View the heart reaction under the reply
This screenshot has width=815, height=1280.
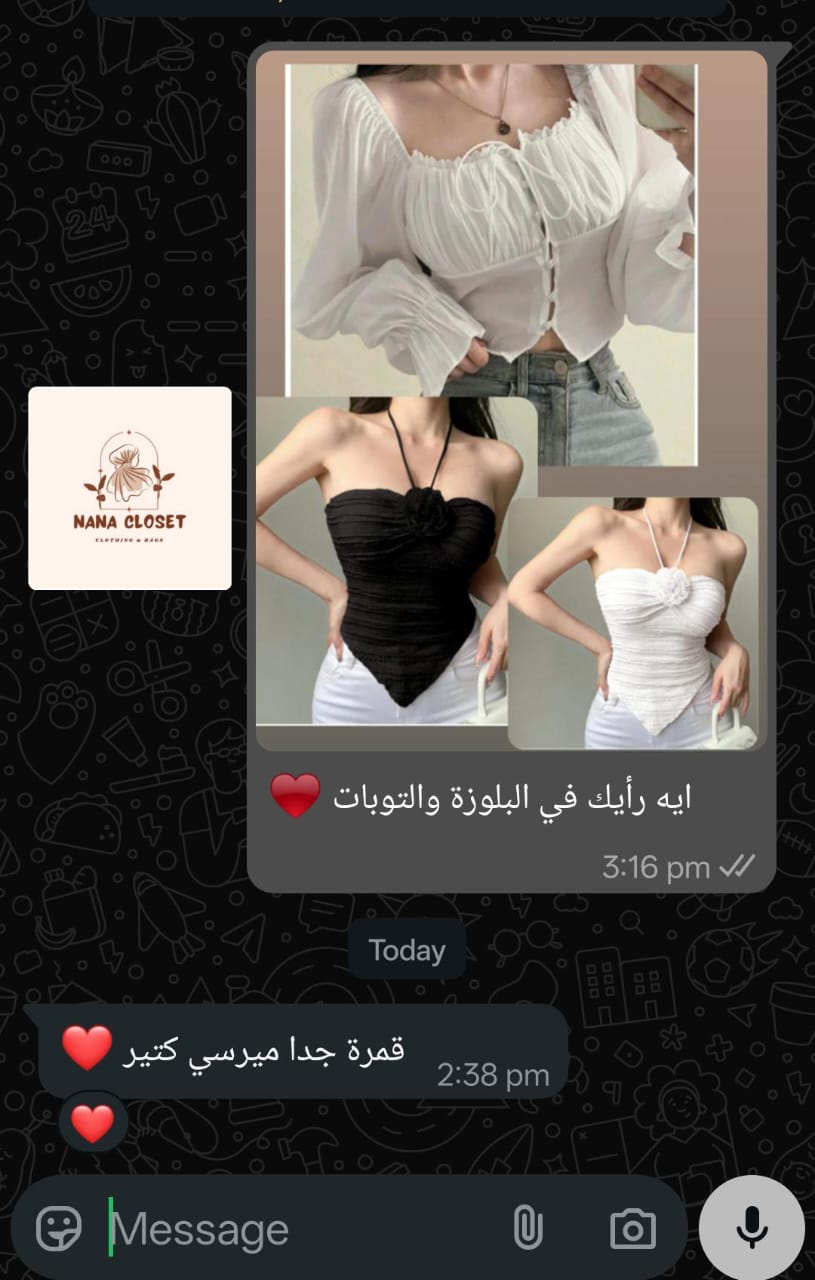coord(93,1124)
